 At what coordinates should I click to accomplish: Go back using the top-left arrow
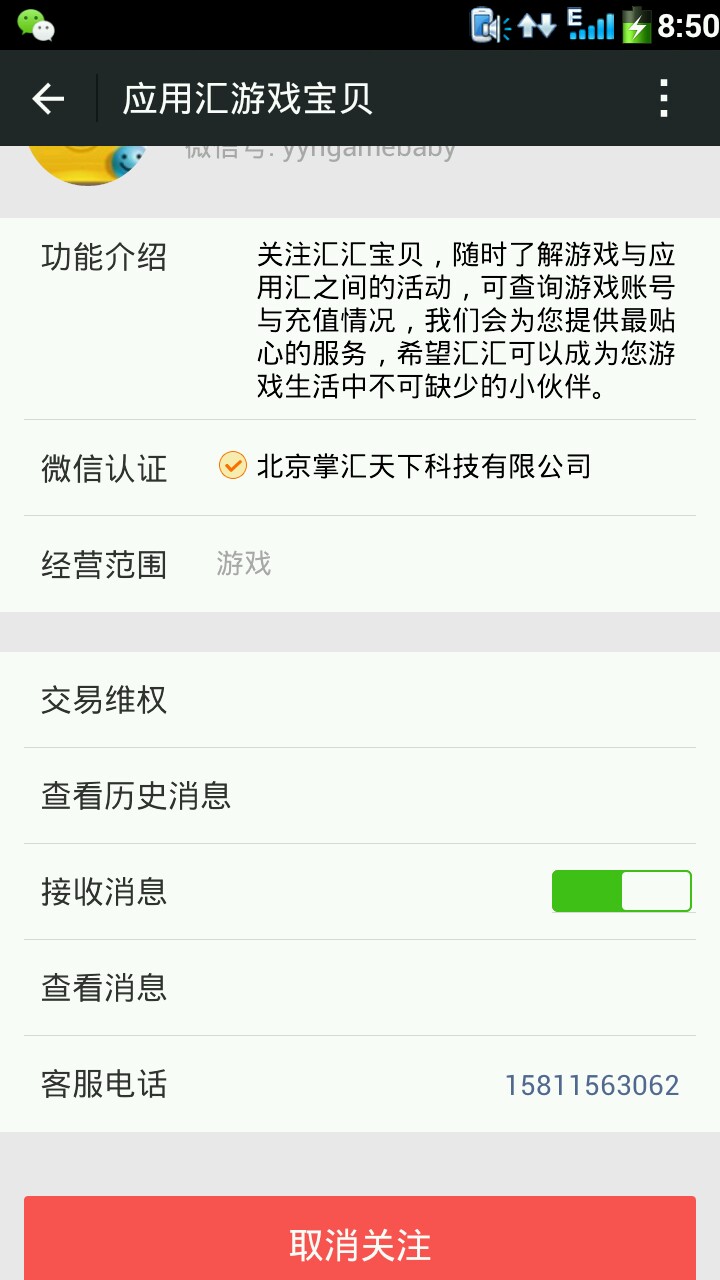(x=48, y=98)
